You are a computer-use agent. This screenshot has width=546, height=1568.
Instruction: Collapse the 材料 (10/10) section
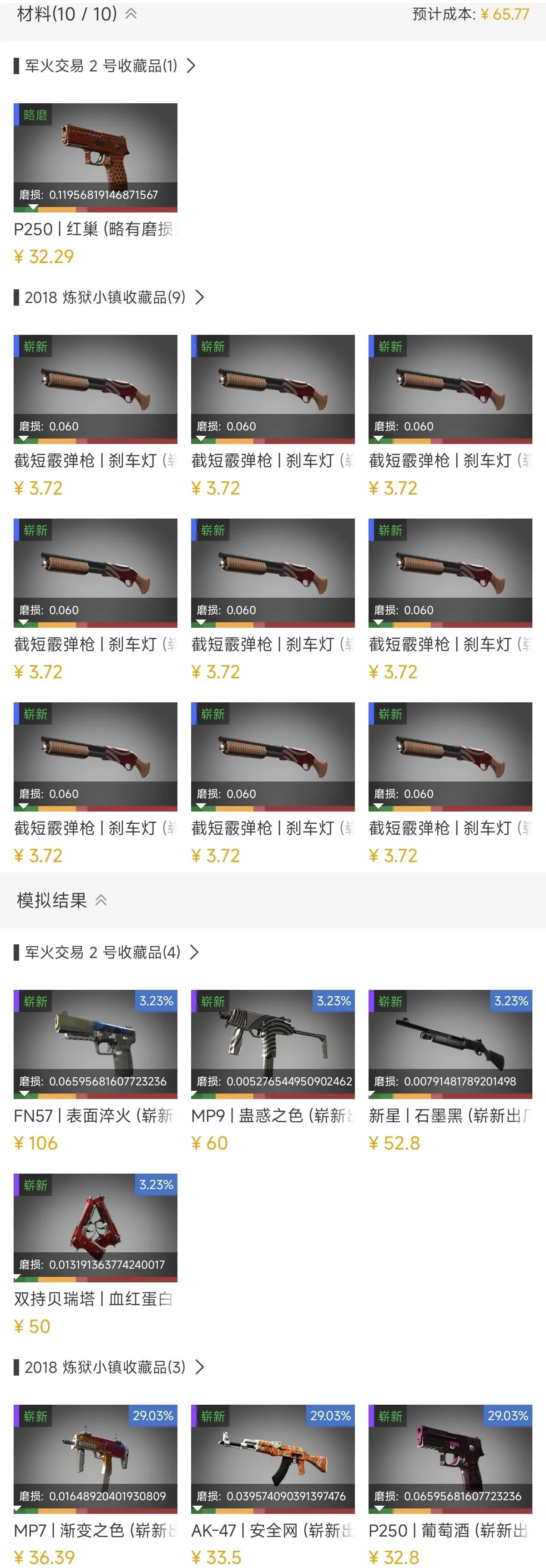[131, 14]
